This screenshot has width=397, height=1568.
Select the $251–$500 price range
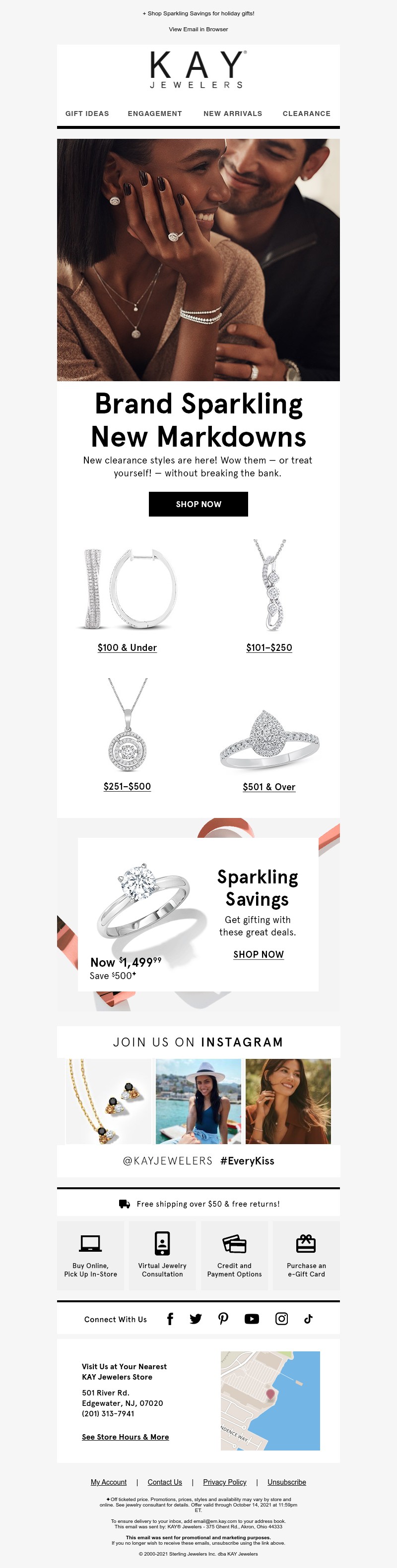(x=127, y=786)
